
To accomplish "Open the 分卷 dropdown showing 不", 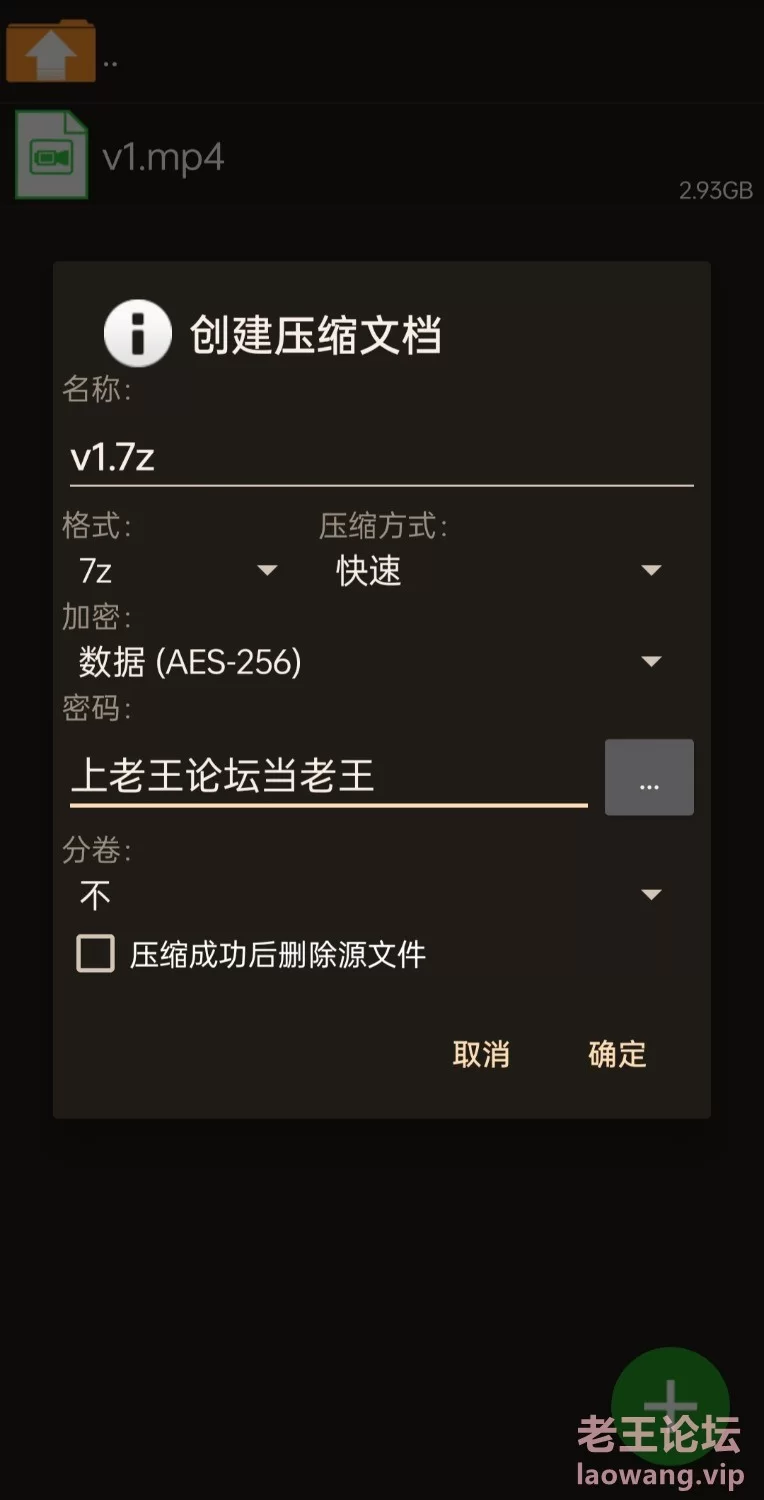I will 370,894.
